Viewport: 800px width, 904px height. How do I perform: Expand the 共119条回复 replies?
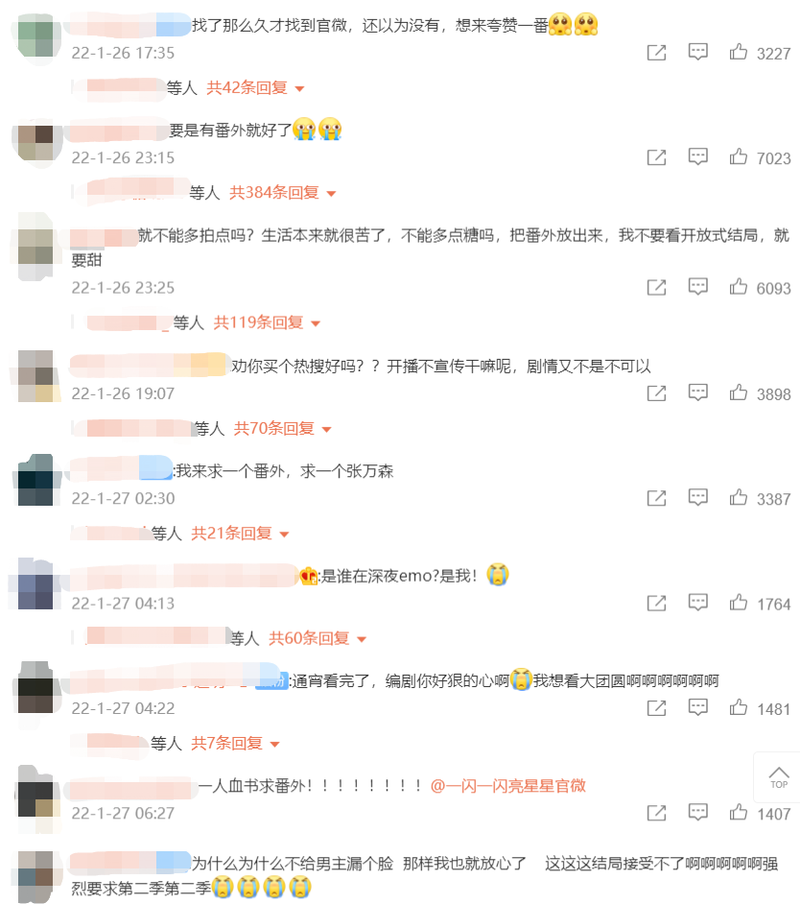pos(266,323)
